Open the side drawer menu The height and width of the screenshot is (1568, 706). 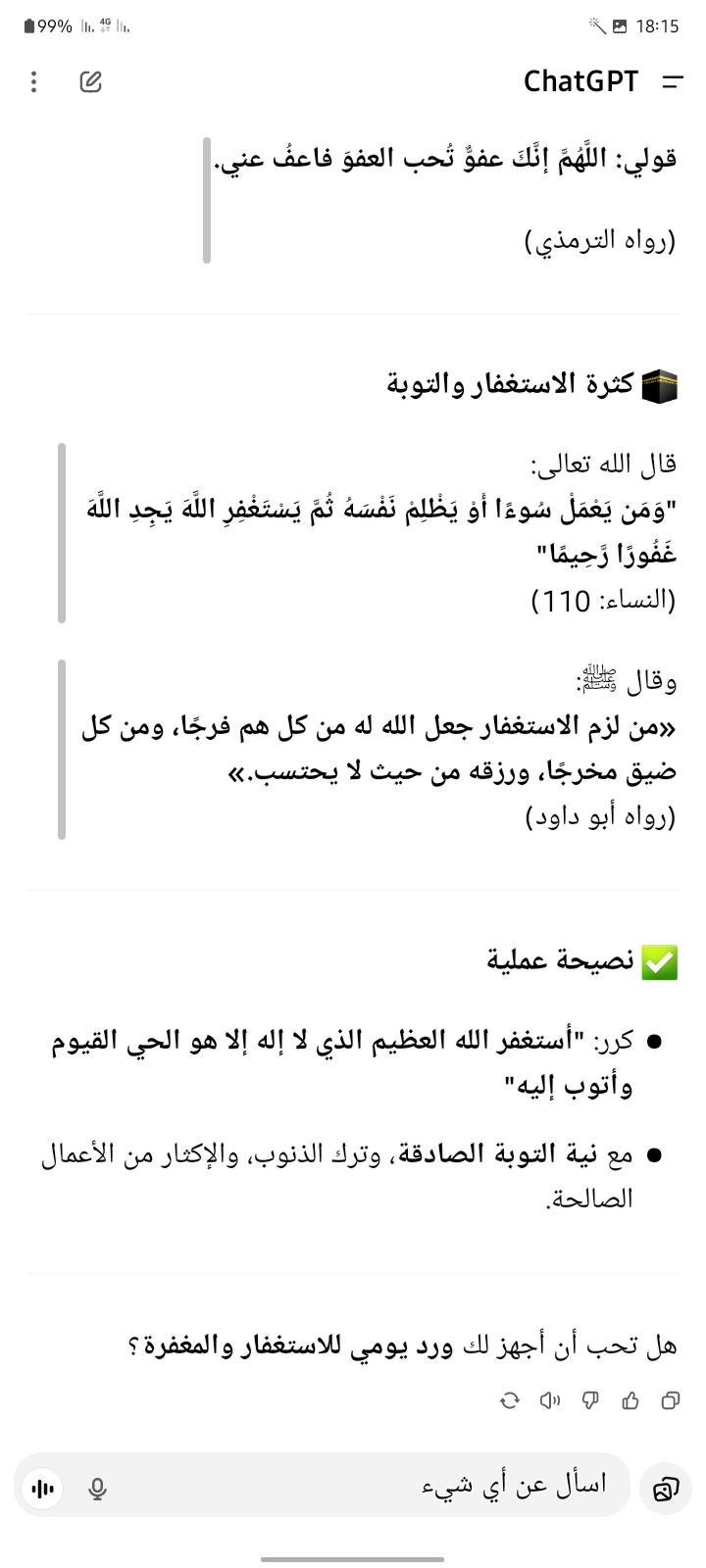tap(672, 82)
